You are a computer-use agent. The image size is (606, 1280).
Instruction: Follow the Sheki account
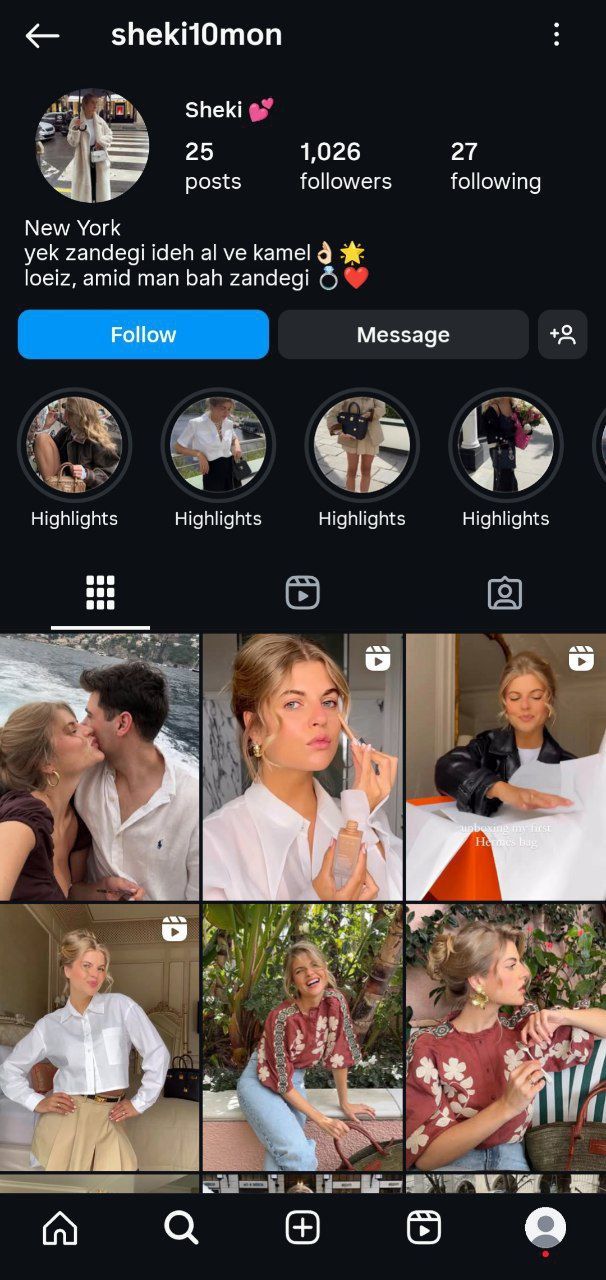pyautogui.click(x=143, y=334)
